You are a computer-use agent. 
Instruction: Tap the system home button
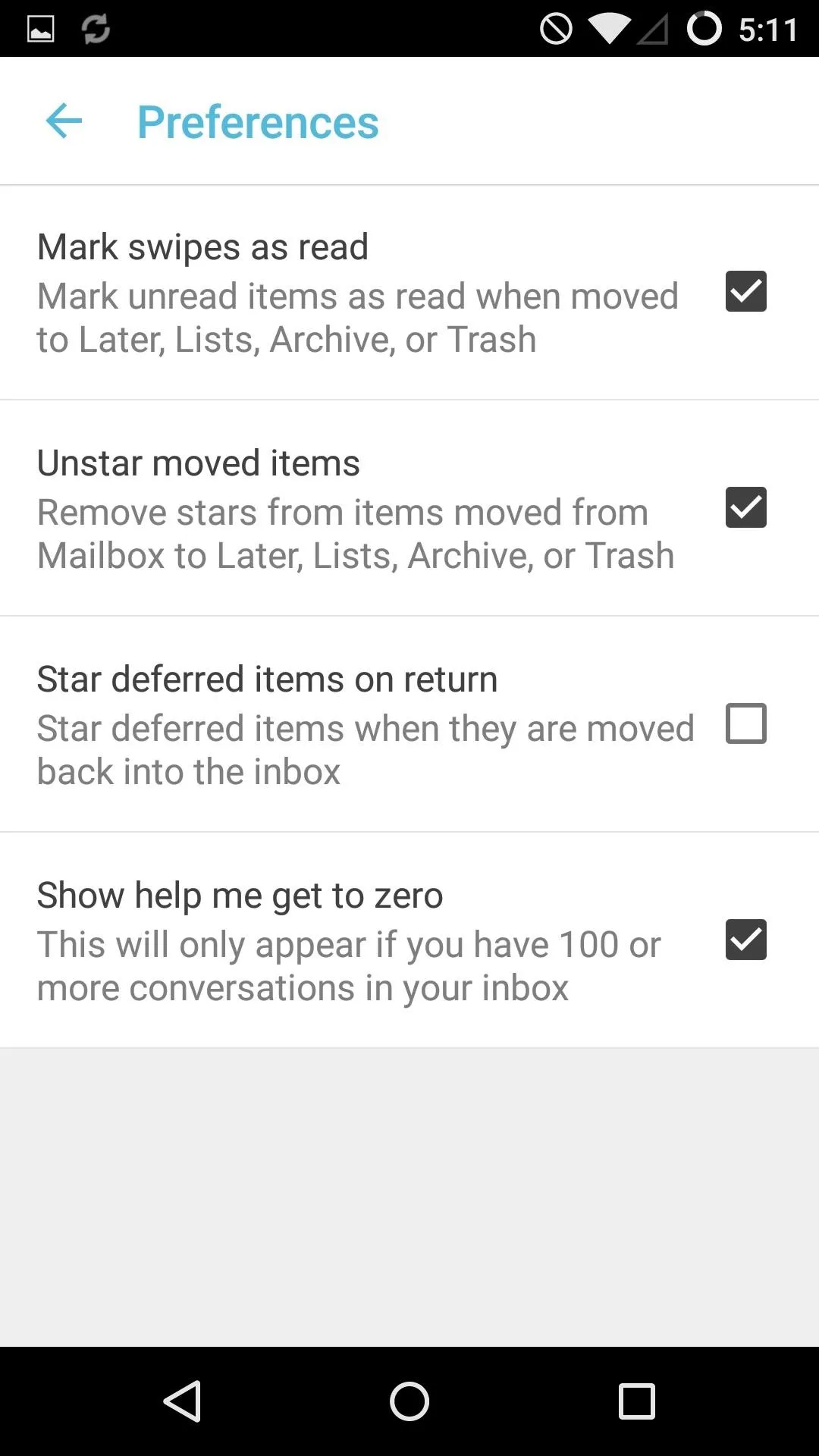click(409, 1401)
